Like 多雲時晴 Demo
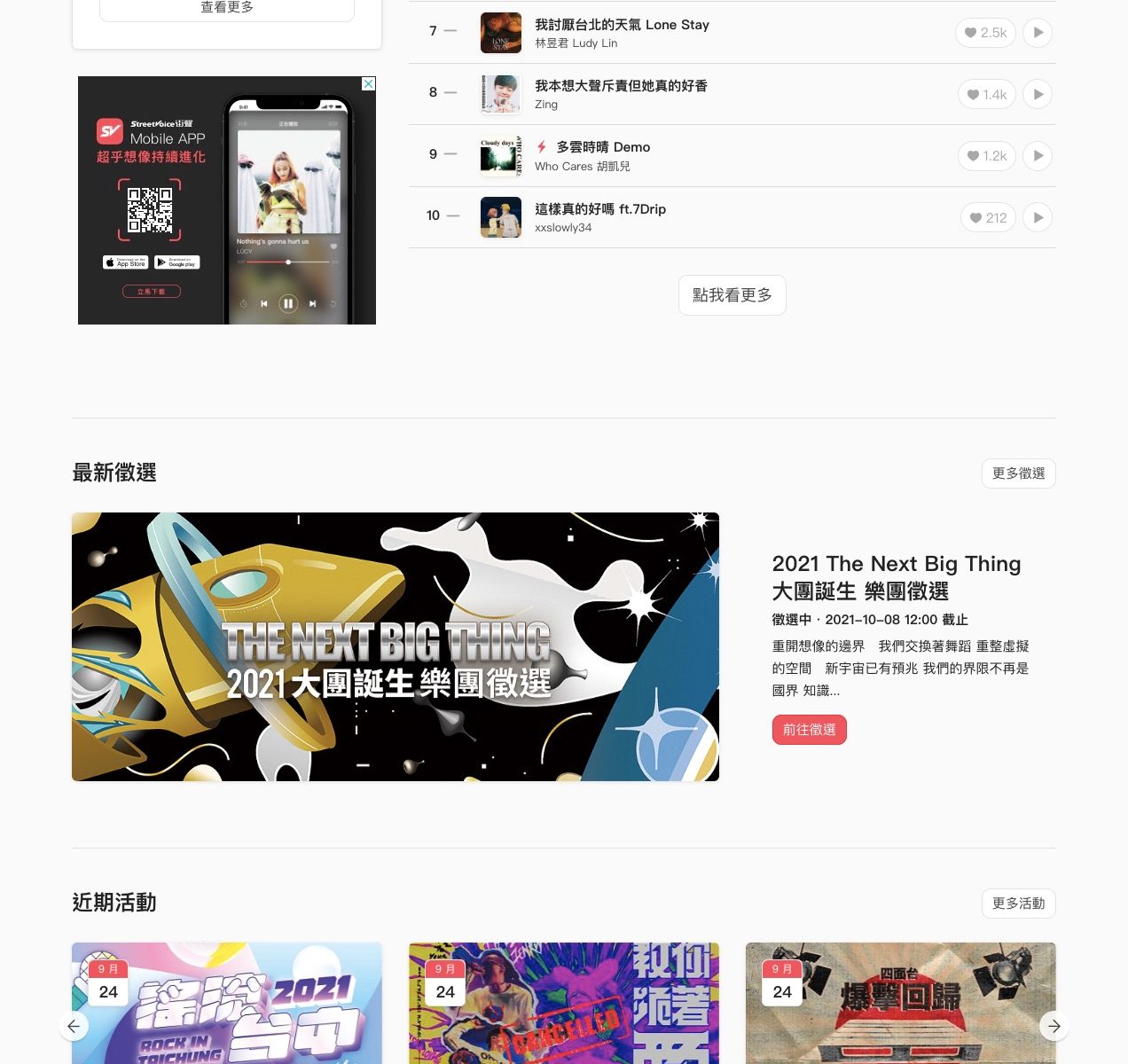 tap(986, 156)
